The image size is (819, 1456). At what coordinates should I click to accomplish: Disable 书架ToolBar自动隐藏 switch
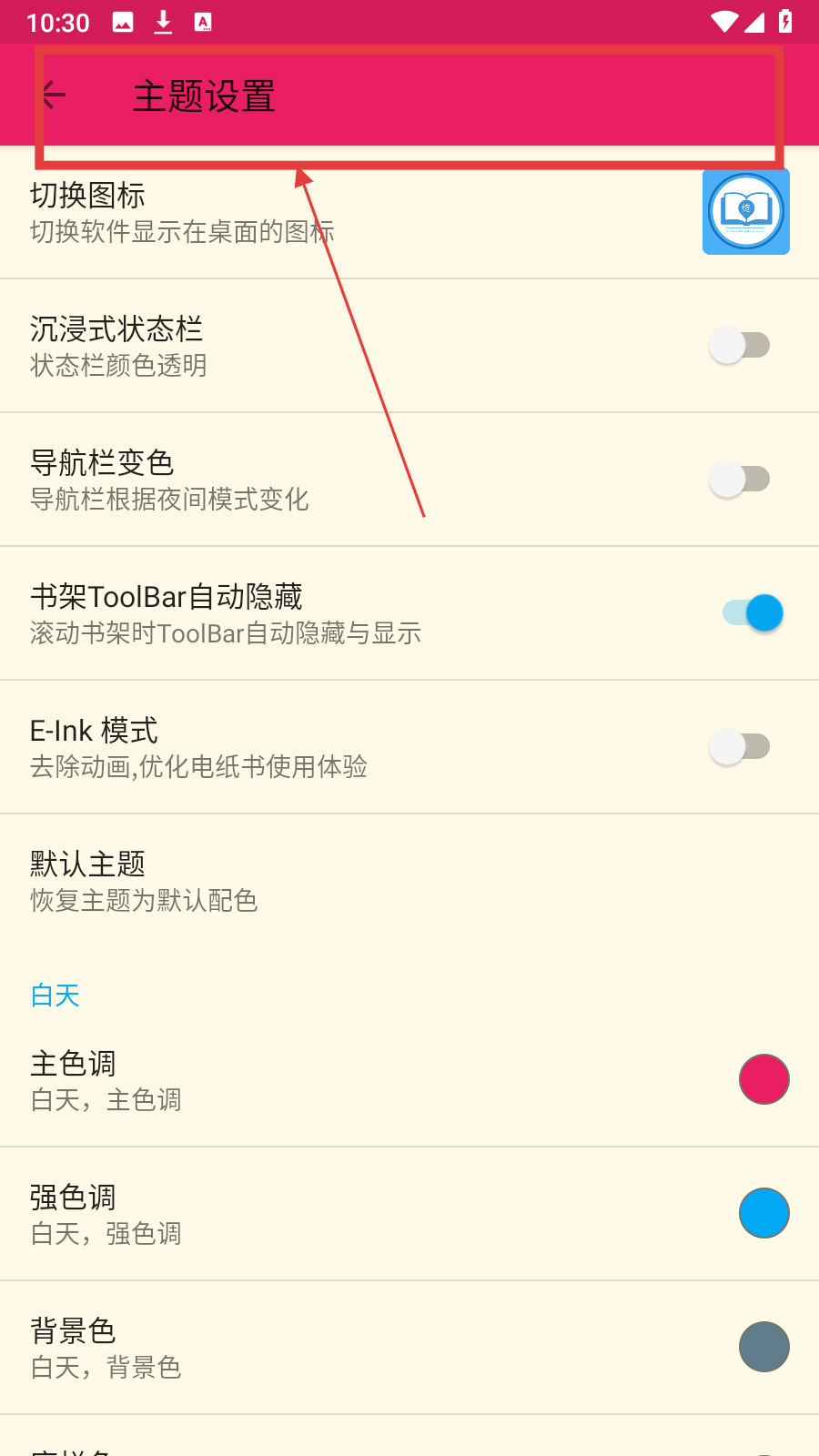pos(753,613)
